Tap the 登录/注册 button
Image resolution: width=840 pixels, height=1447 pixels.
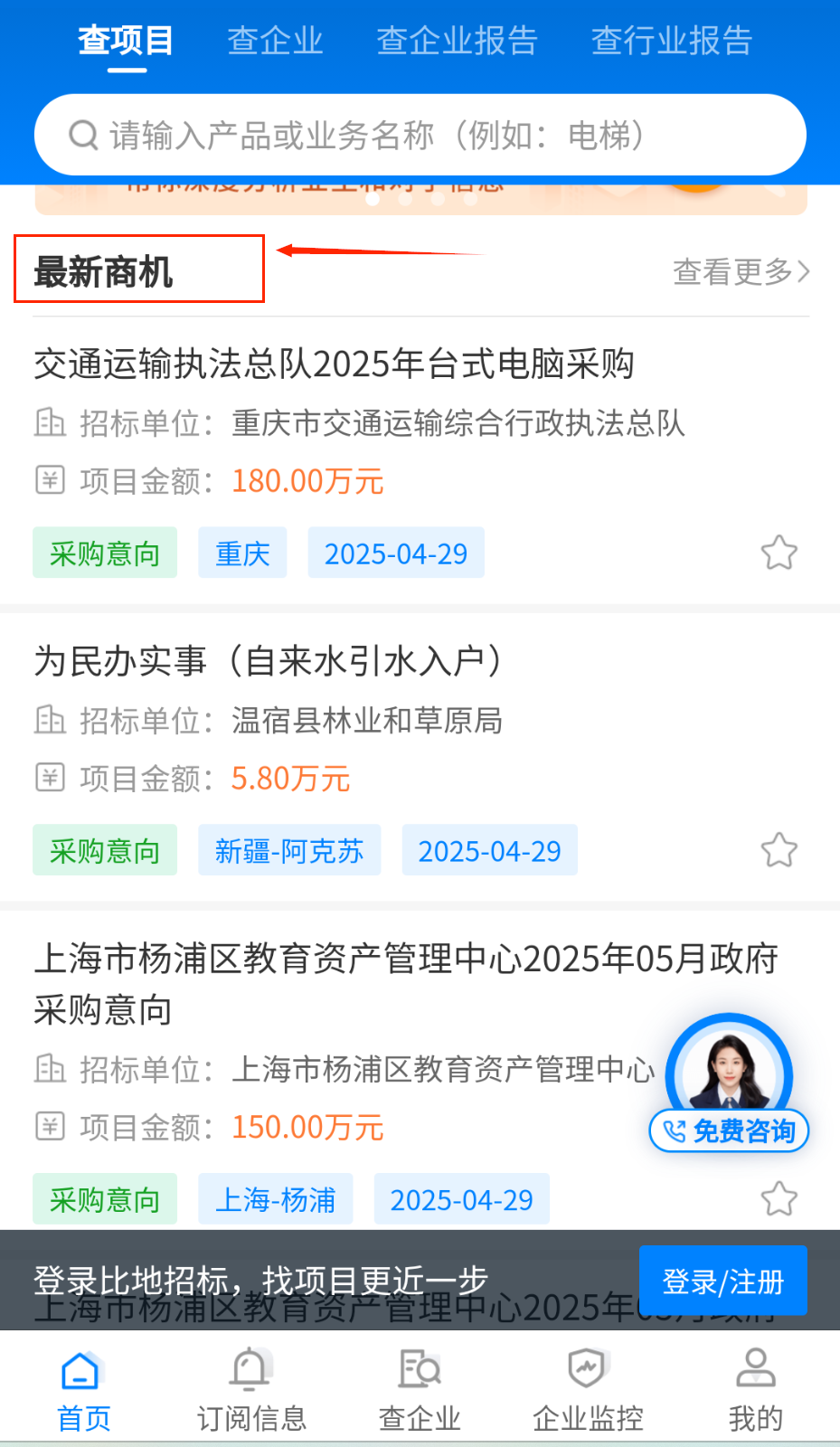point(722,1281)
